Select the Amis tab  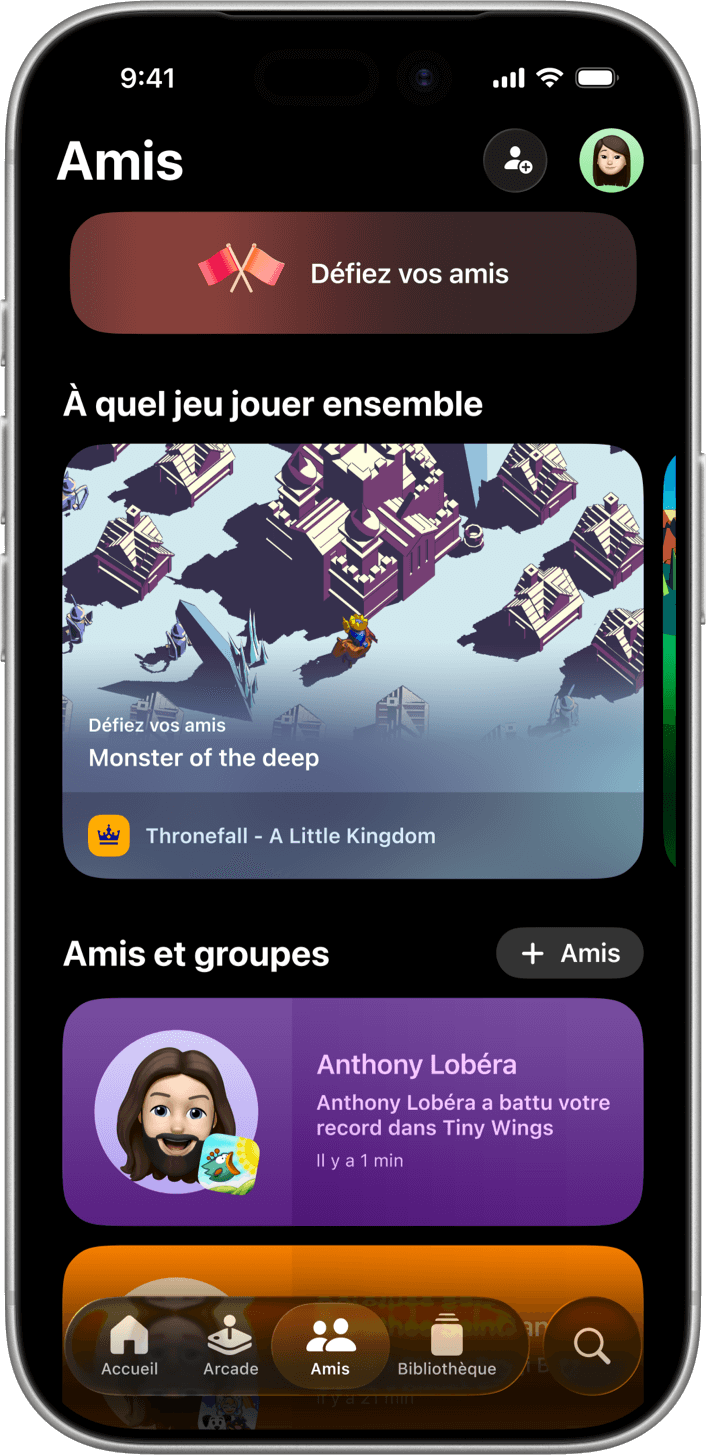330,1346
